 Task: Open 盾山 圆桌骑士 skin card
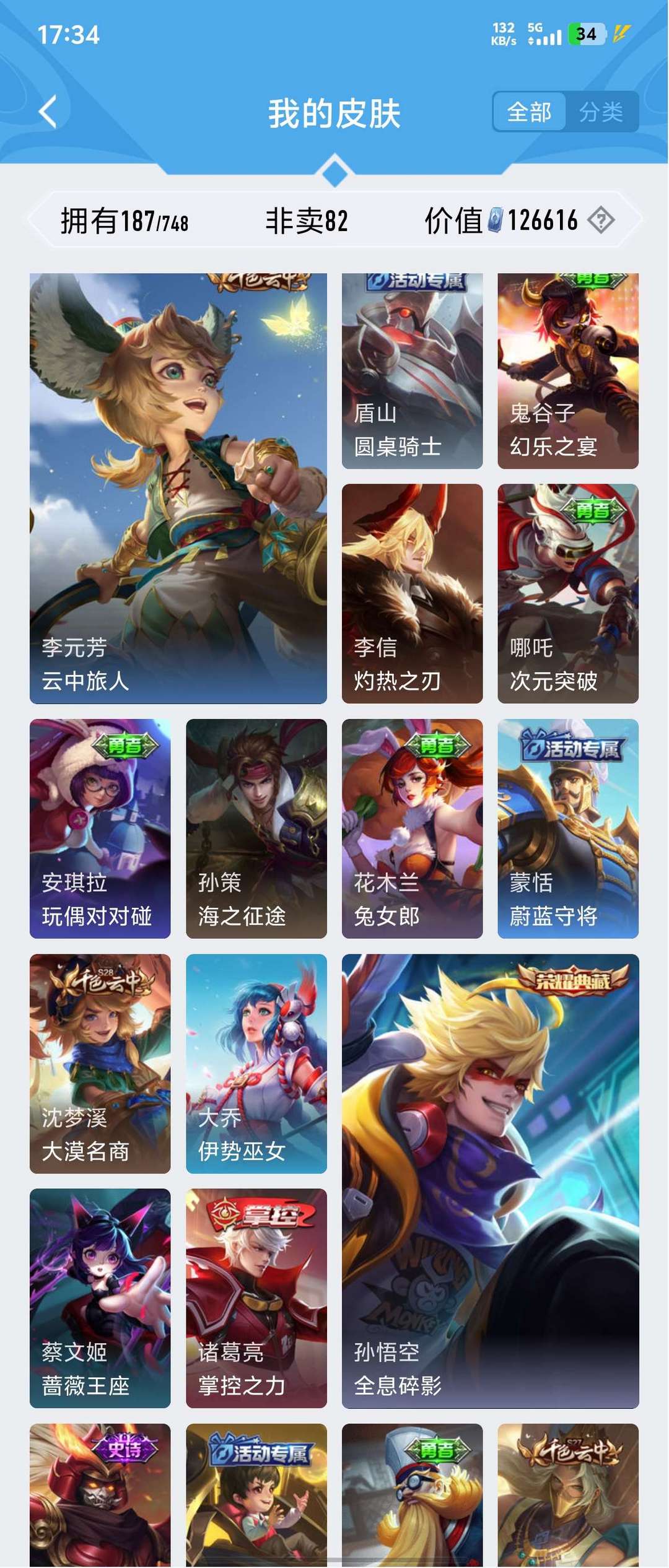tap(412, 370)
